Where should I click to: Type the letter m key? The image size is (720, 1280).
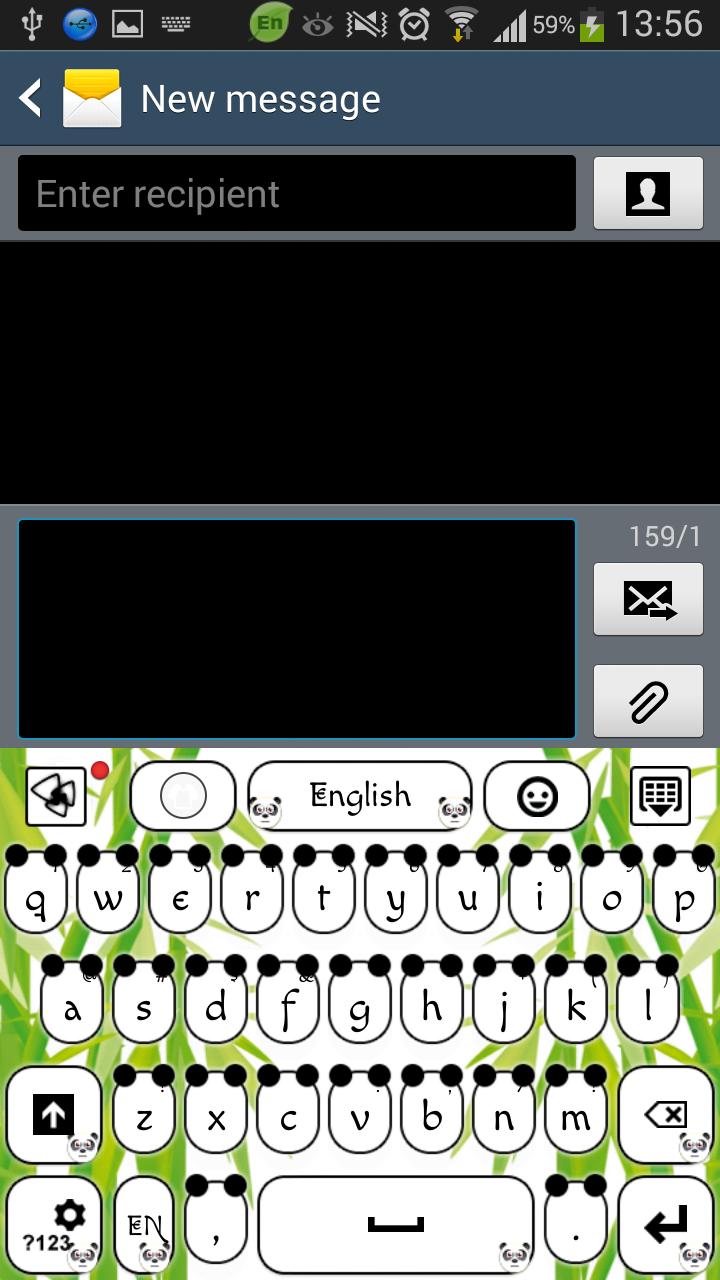(x=576, y=1118)
